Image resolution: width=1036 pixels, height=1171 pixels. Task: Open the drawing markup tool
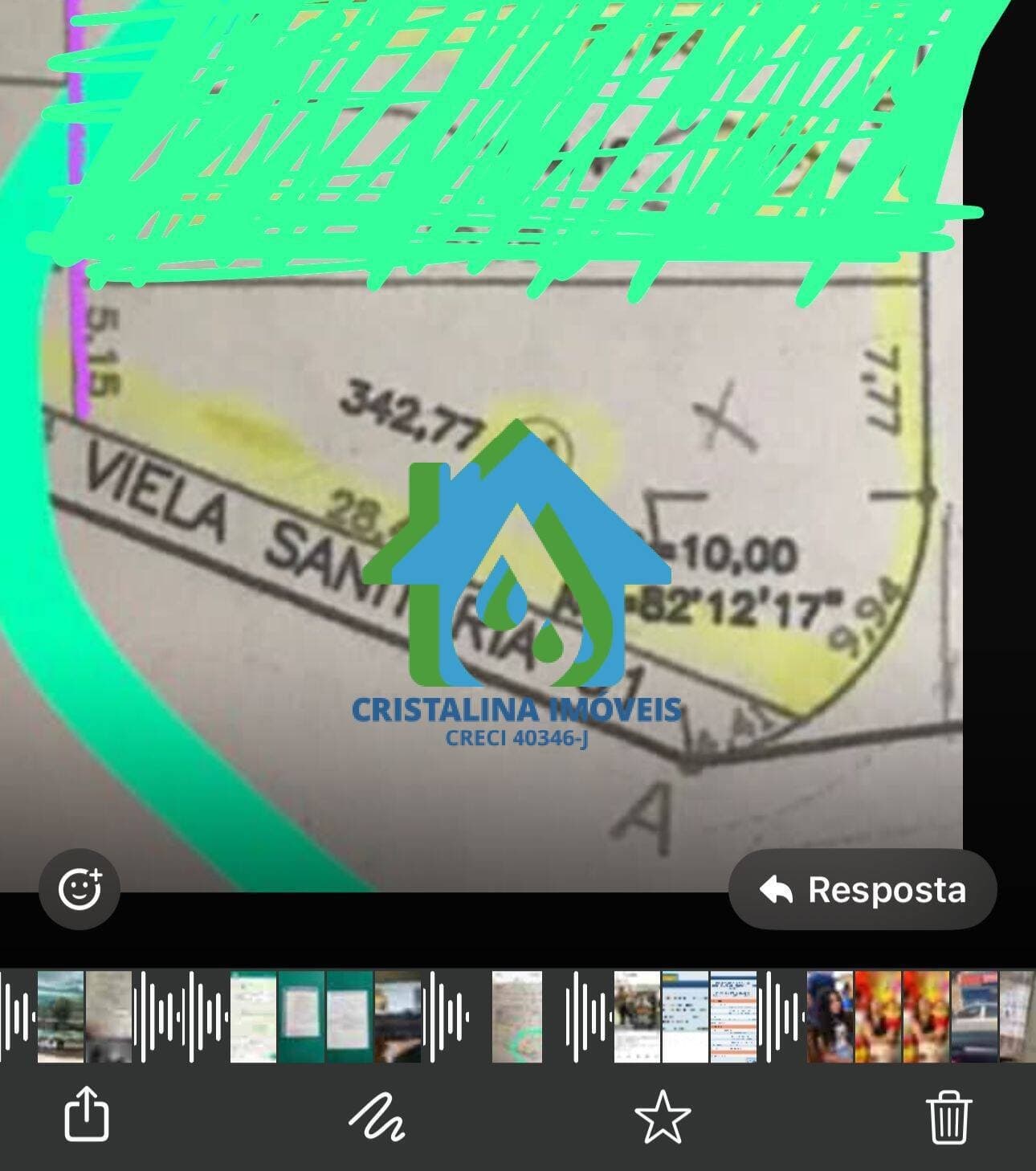[x=377, y=1116]
